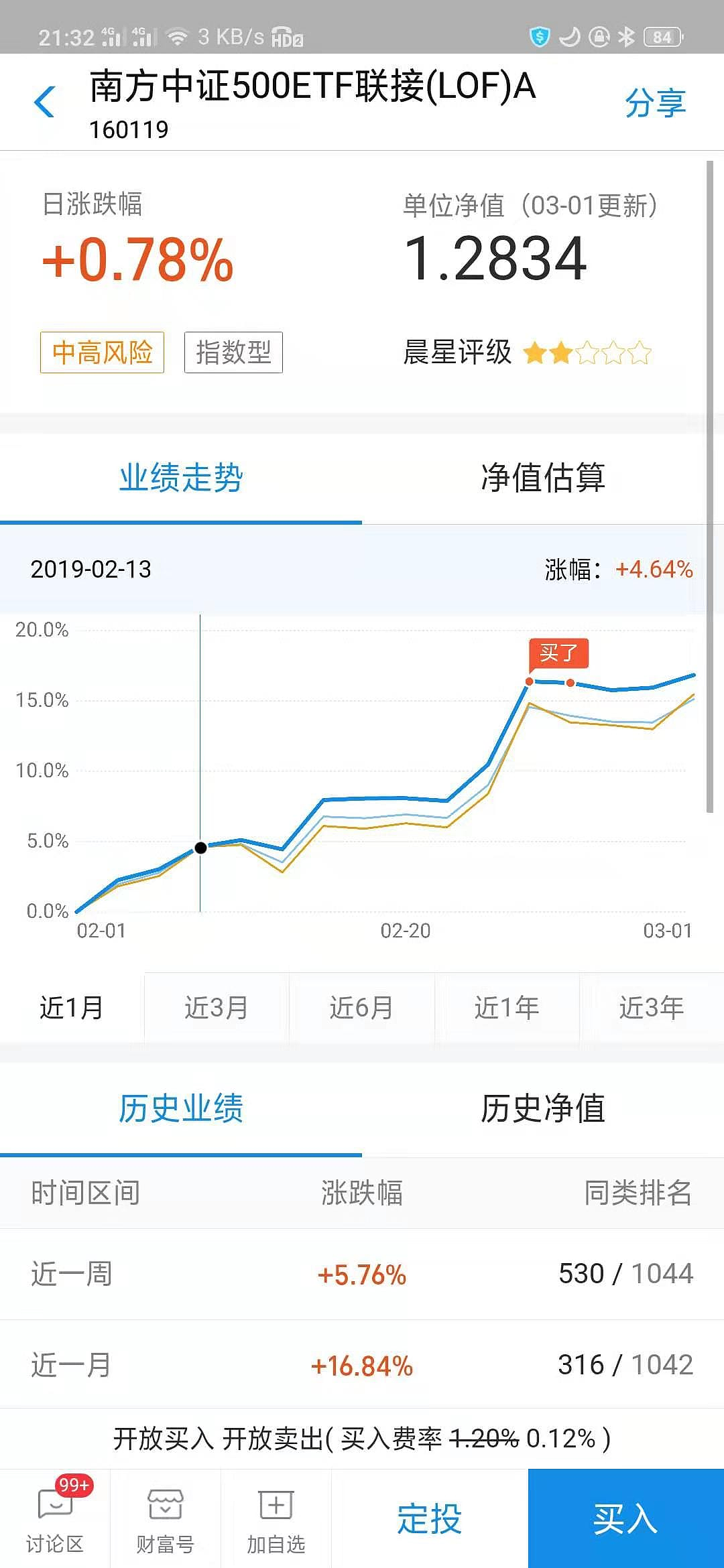Switch to the 历史净值 tab
The width and height of the screenshot is (724, 1568).
[543, 1108]
